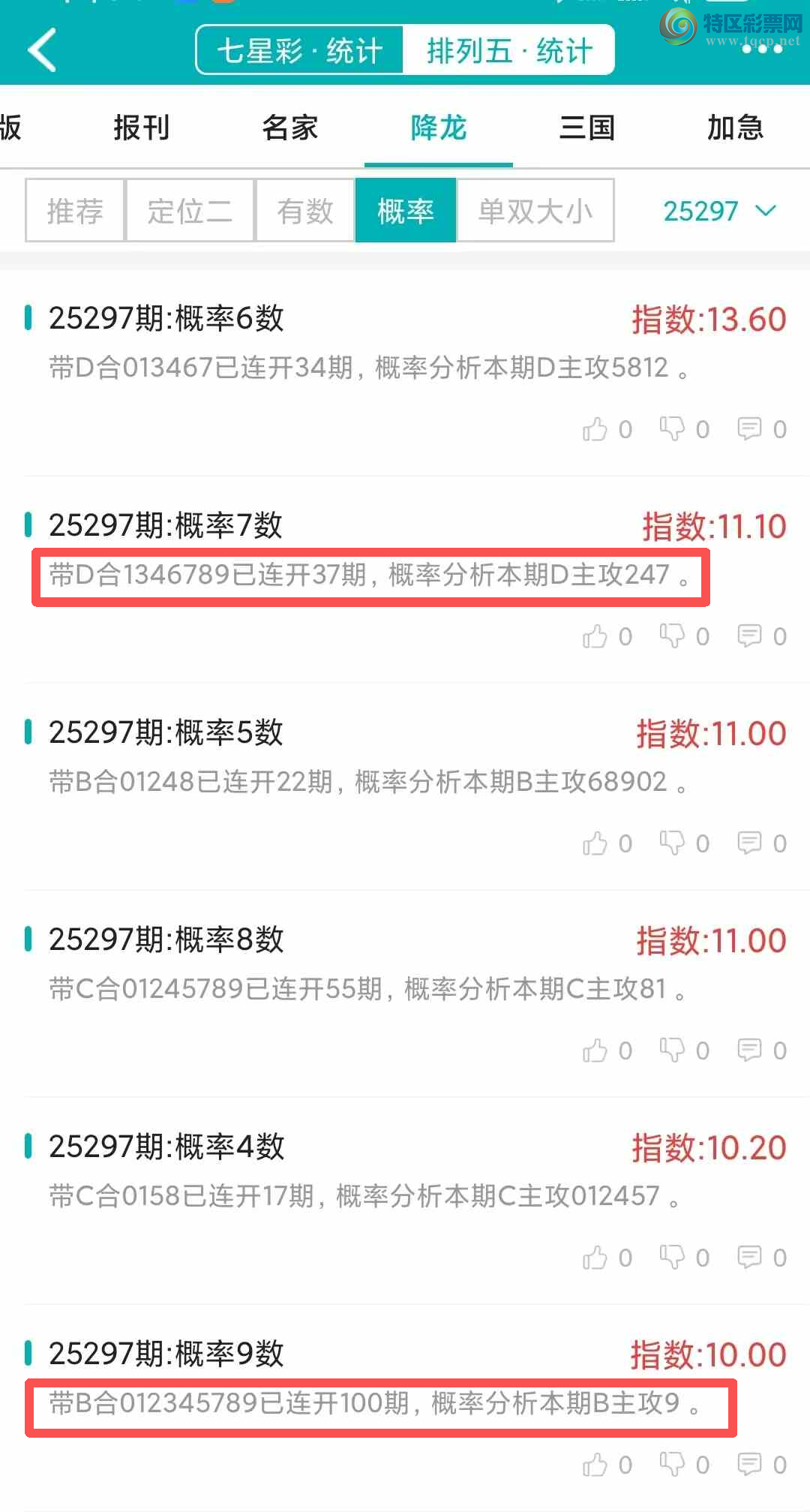Dislike the 概率7数 entry
Screen dimensions: 810x1512
tap(672, 636)
